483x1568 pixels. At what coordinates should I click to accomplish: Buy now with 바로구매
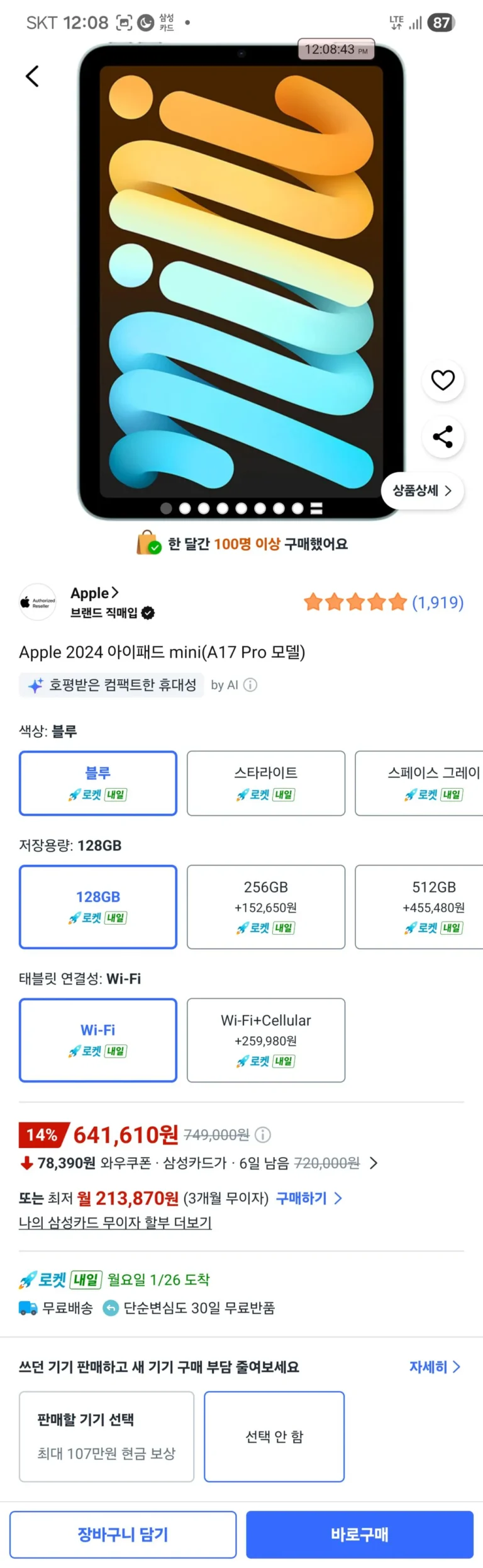click(359, 1534)
